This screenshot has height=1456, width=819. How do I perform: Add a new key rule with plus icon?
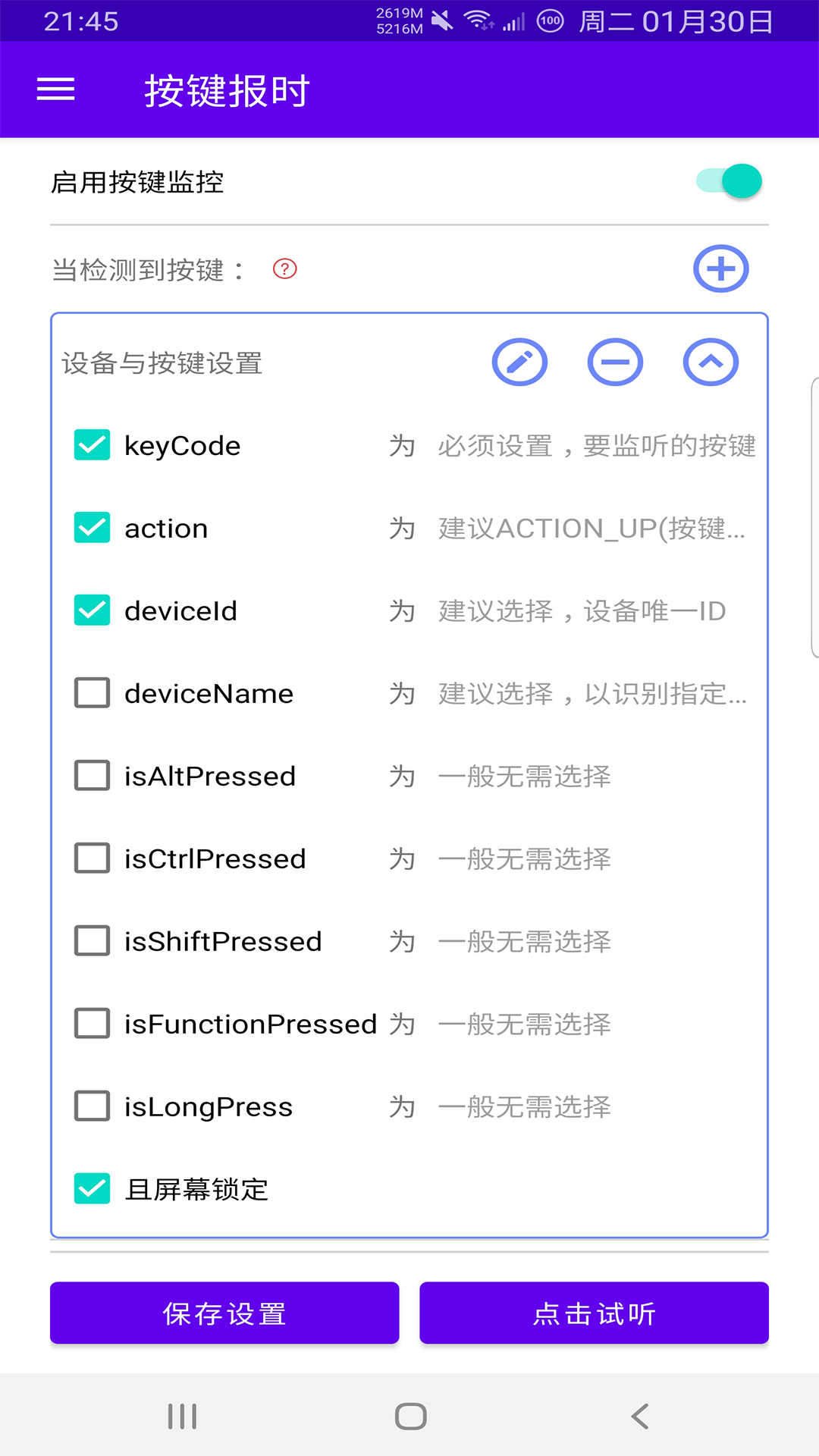point(720,268)
